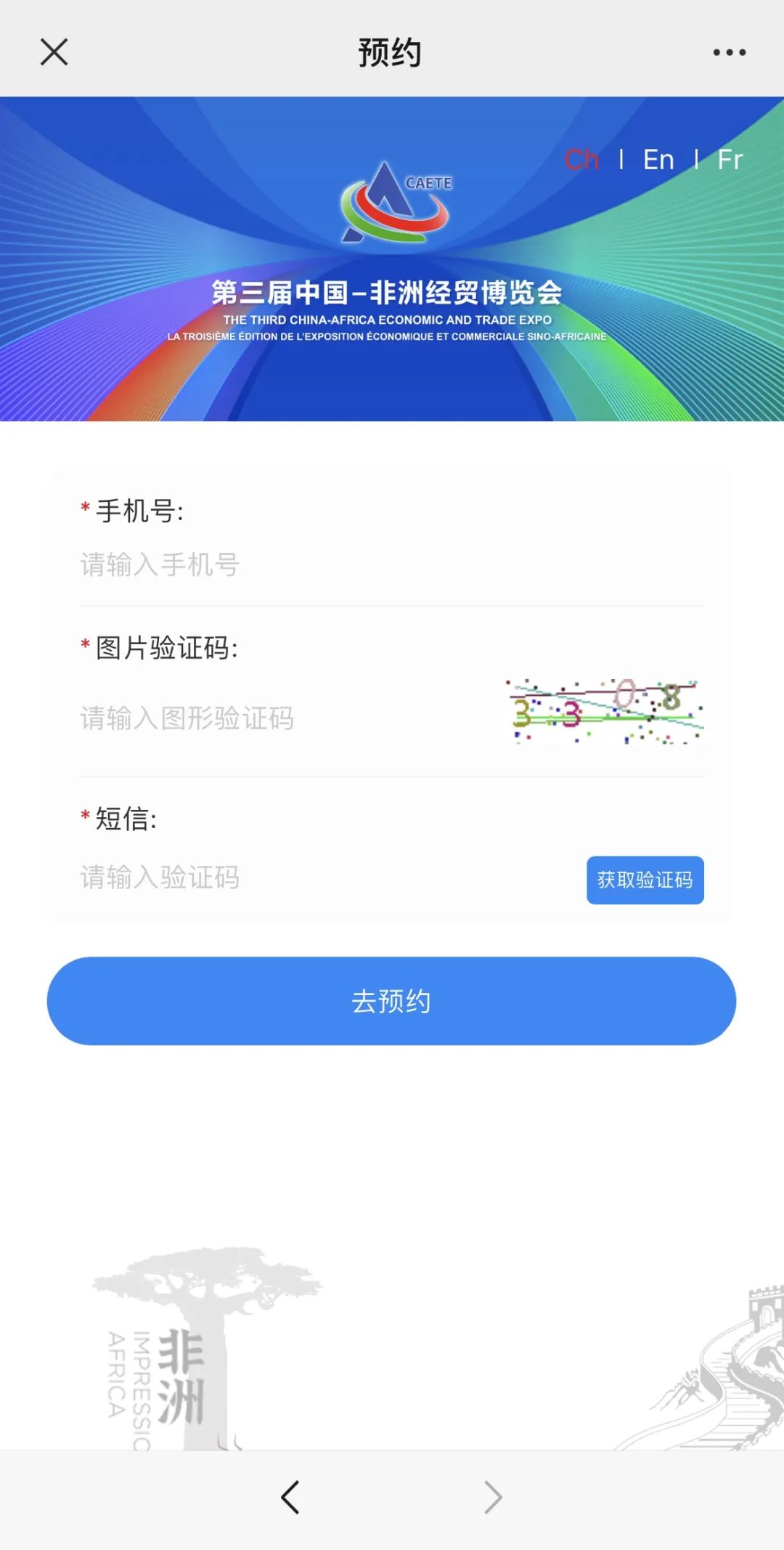Switch language to Ch
The image size is (784, 1550).
click(x=582, y=160)
